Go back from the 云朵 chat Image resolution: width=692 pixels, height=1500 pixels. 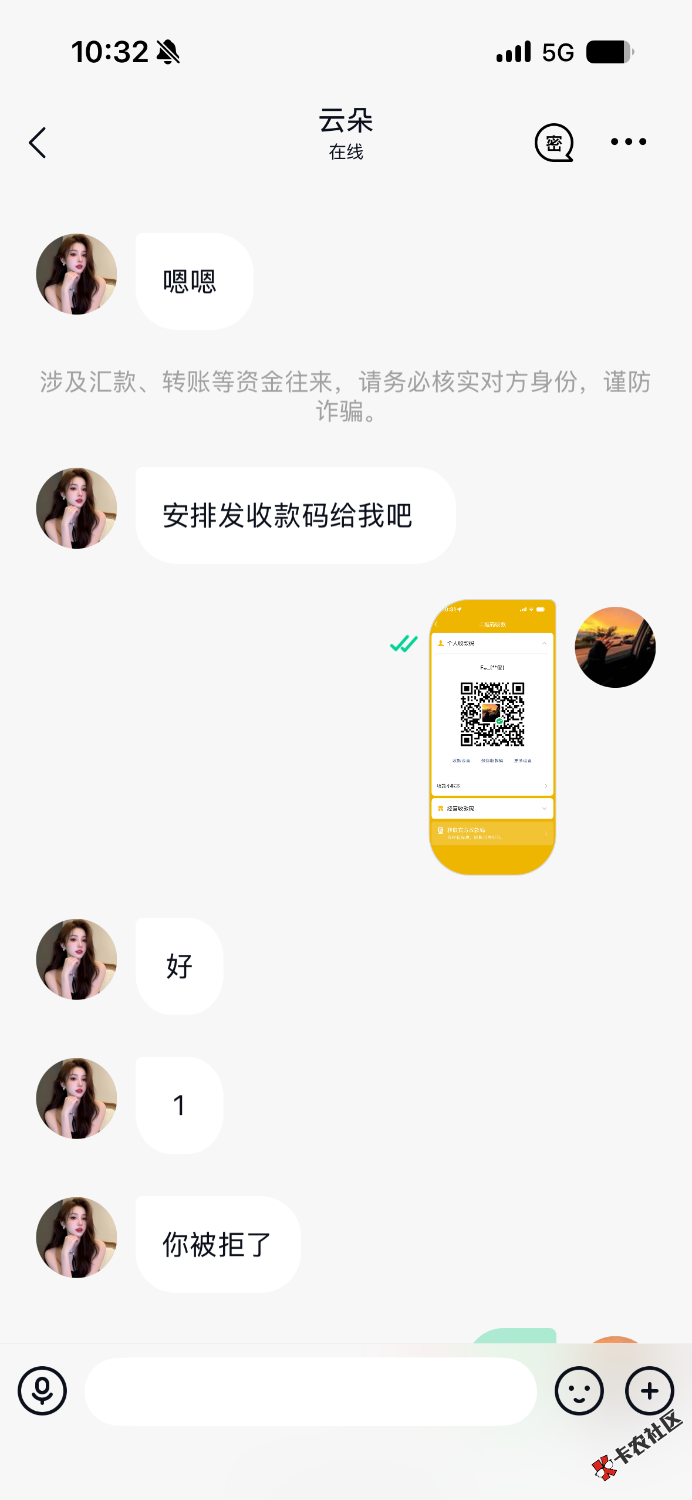click(x=38, y=143)
